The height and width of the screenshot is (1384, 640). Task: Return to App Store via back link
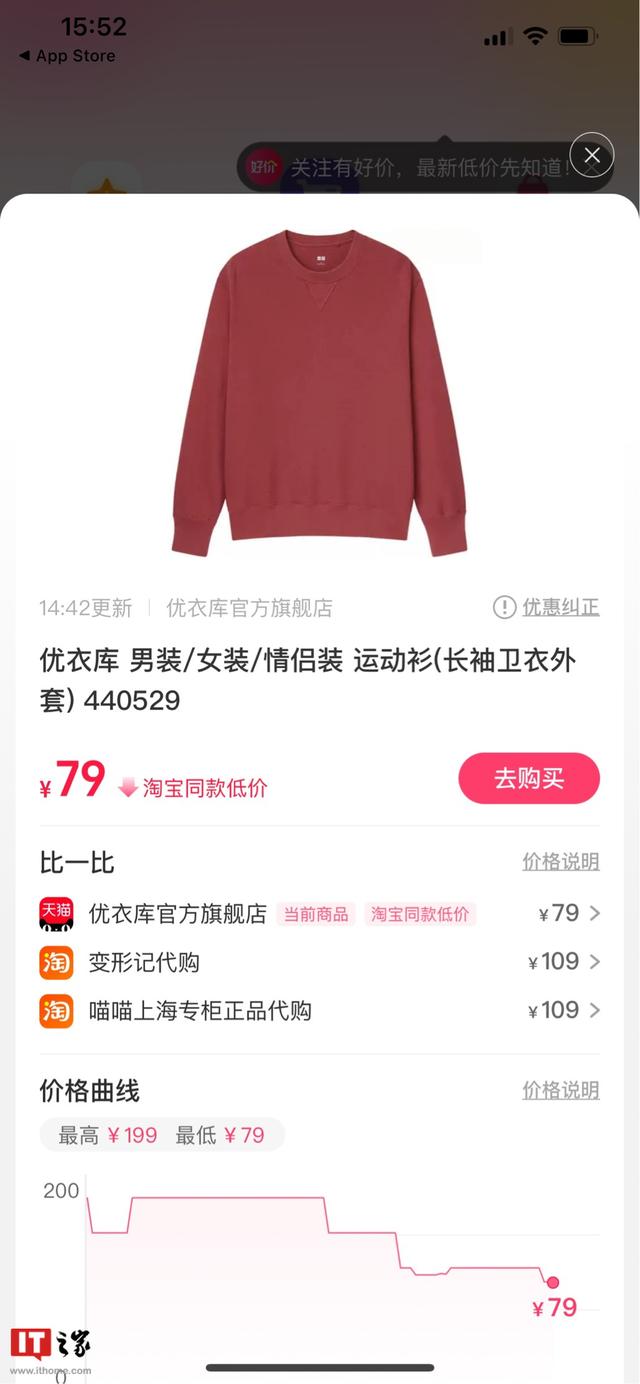67,56
